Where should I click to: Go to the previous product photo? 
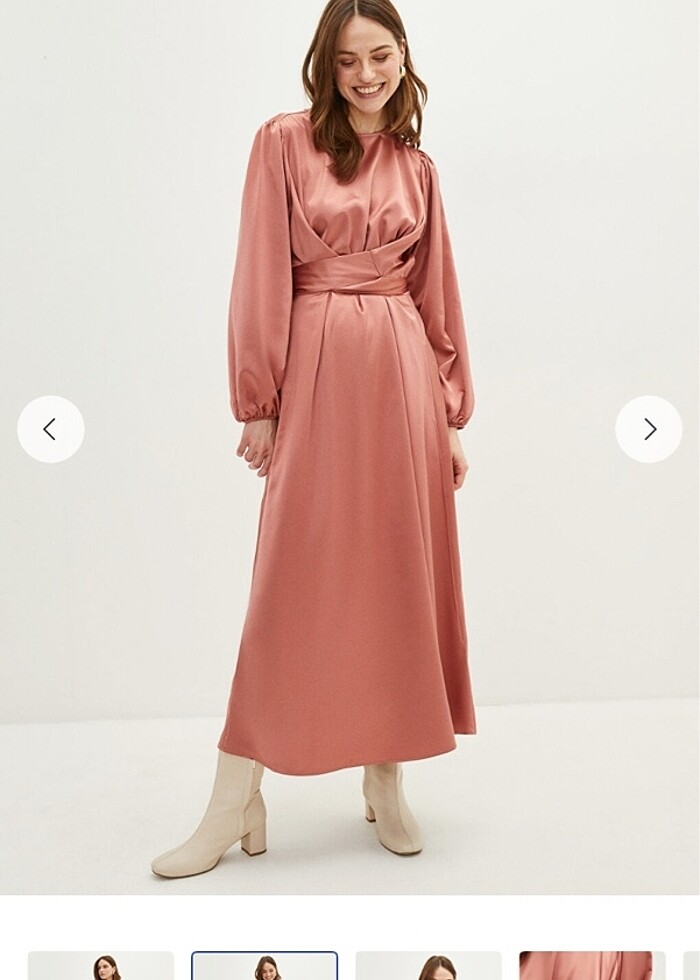(50, 429)
